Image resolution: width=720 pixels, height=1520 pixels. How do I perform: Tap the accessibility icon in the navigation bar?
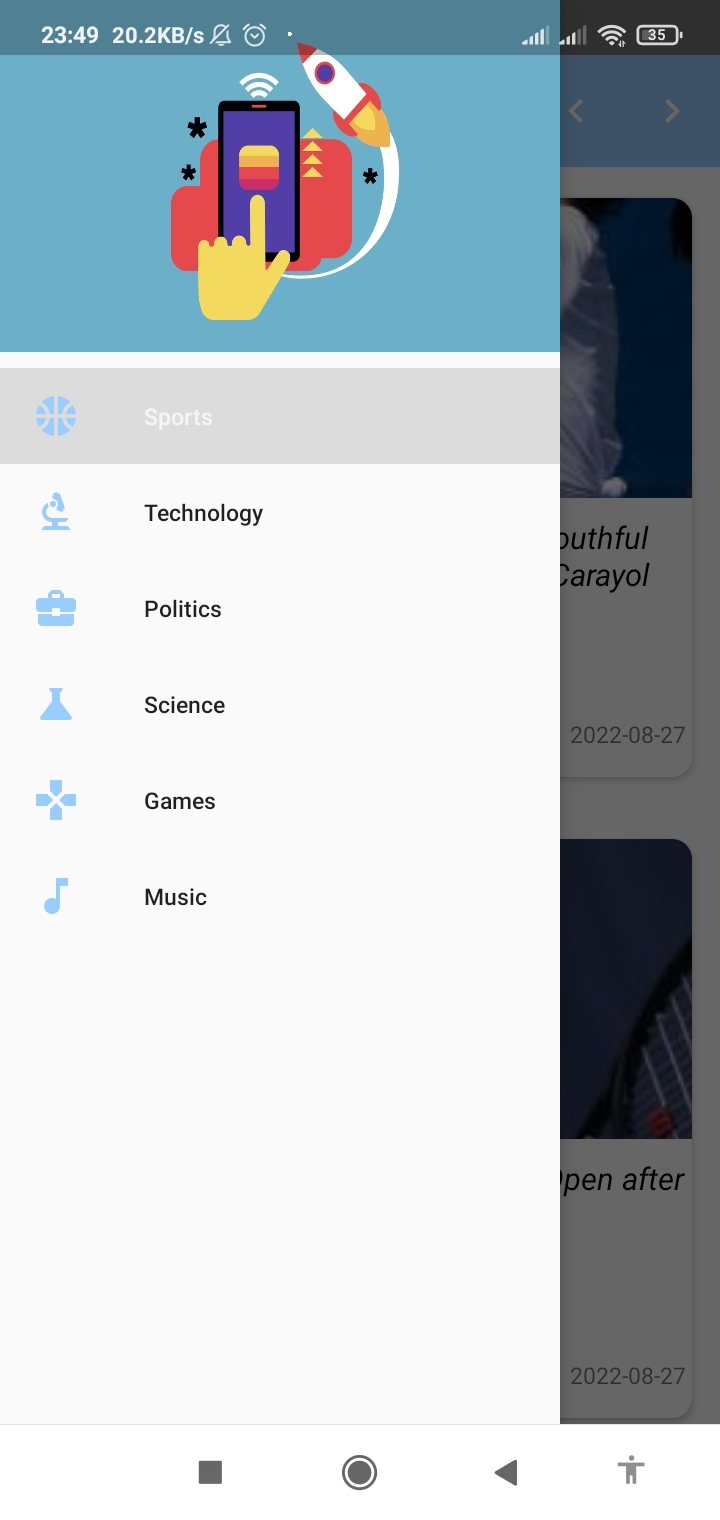(630, 1472)
